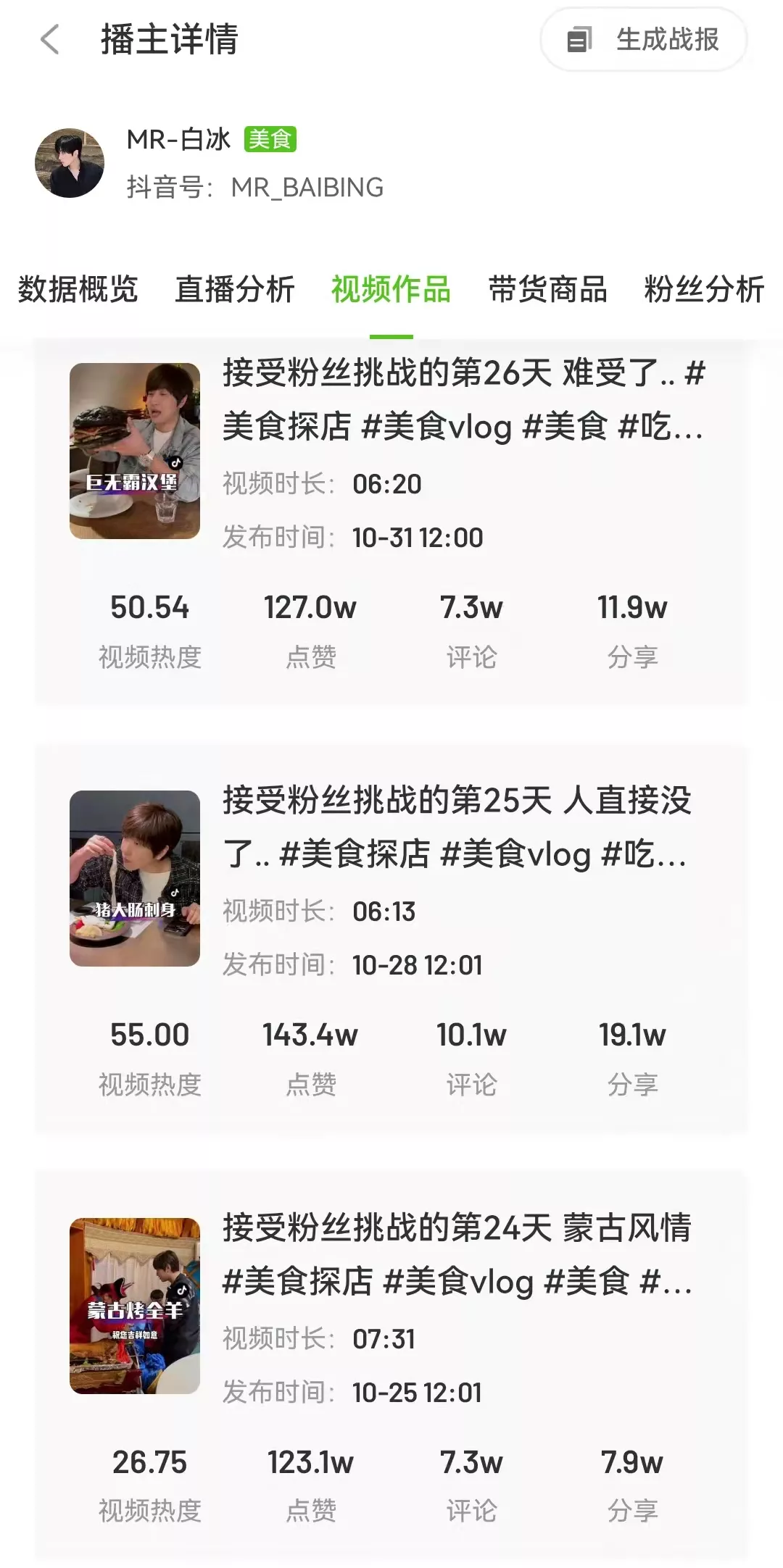Click the back arrow at top left
The image size is (783, 1568).
(x=48, y=41)
